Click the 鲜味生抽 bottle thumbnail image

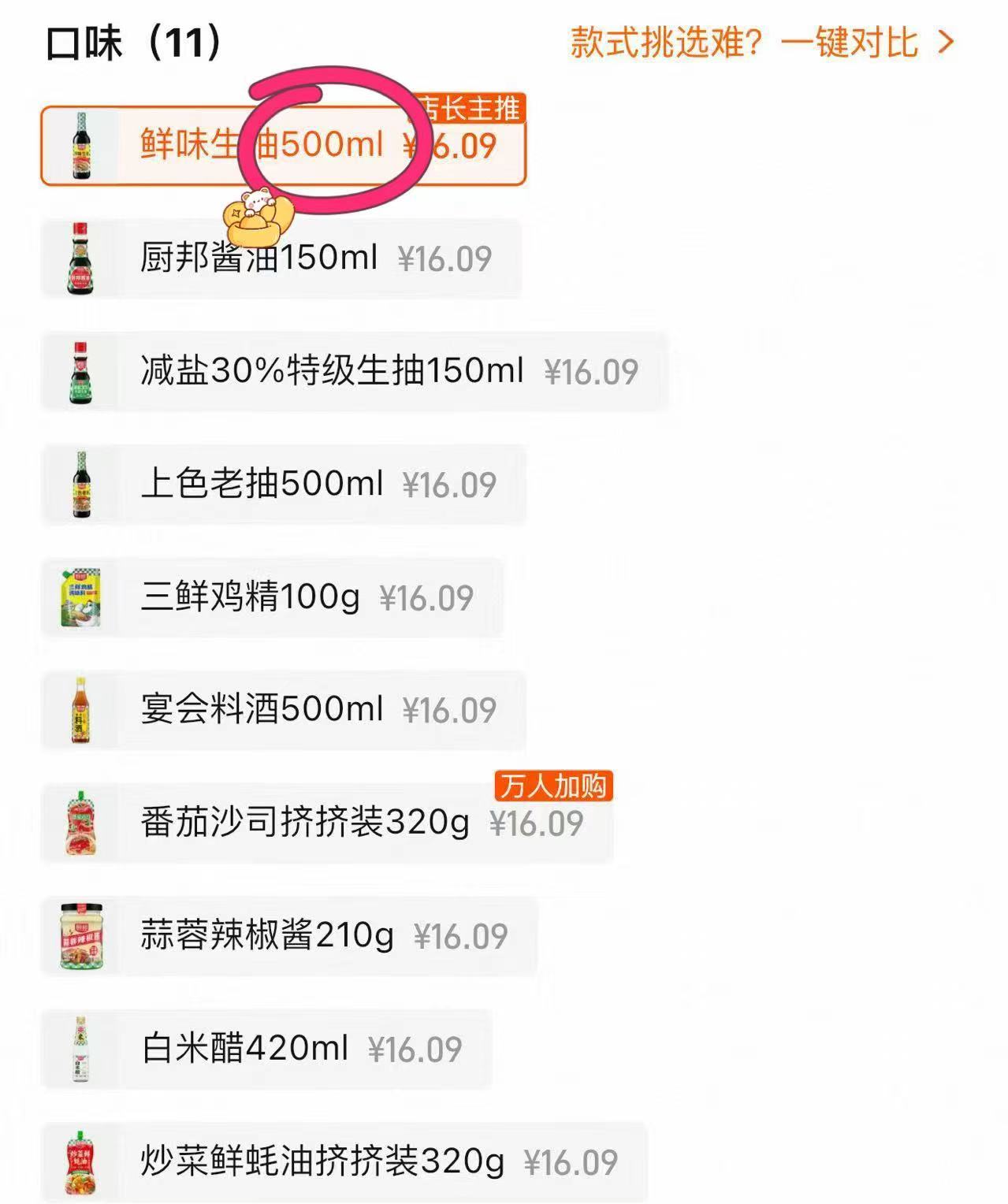(x=81, y=146)
